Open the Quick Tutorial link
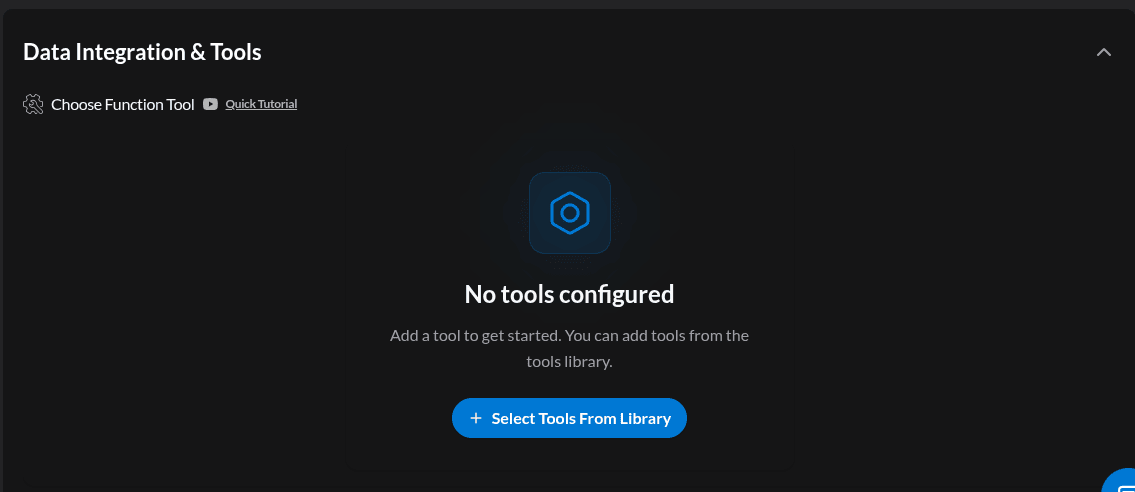The image size is (1135, 492). [261, 104]
